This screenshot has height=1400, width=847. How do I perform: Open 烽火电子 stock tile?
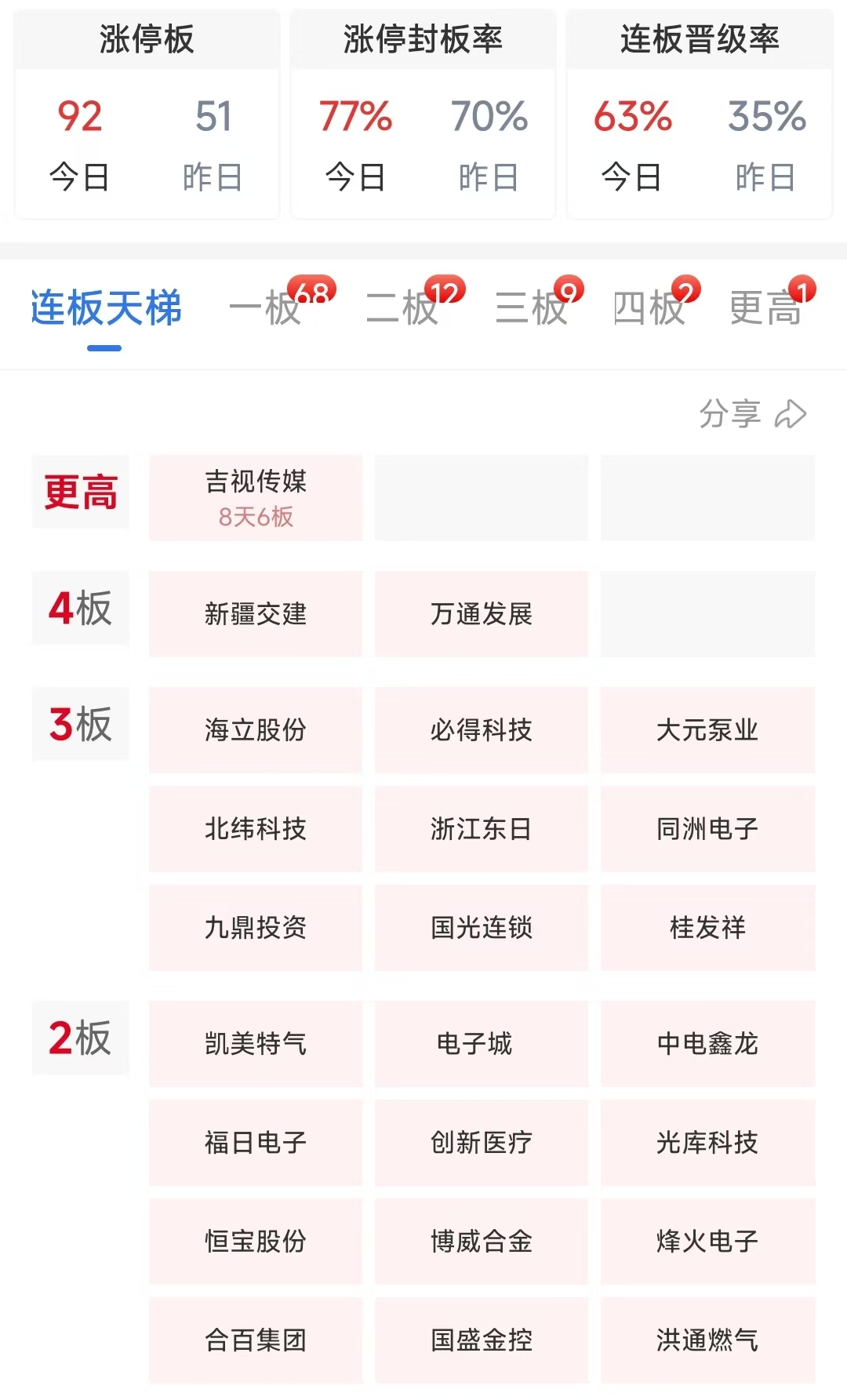click(707, 1241)
